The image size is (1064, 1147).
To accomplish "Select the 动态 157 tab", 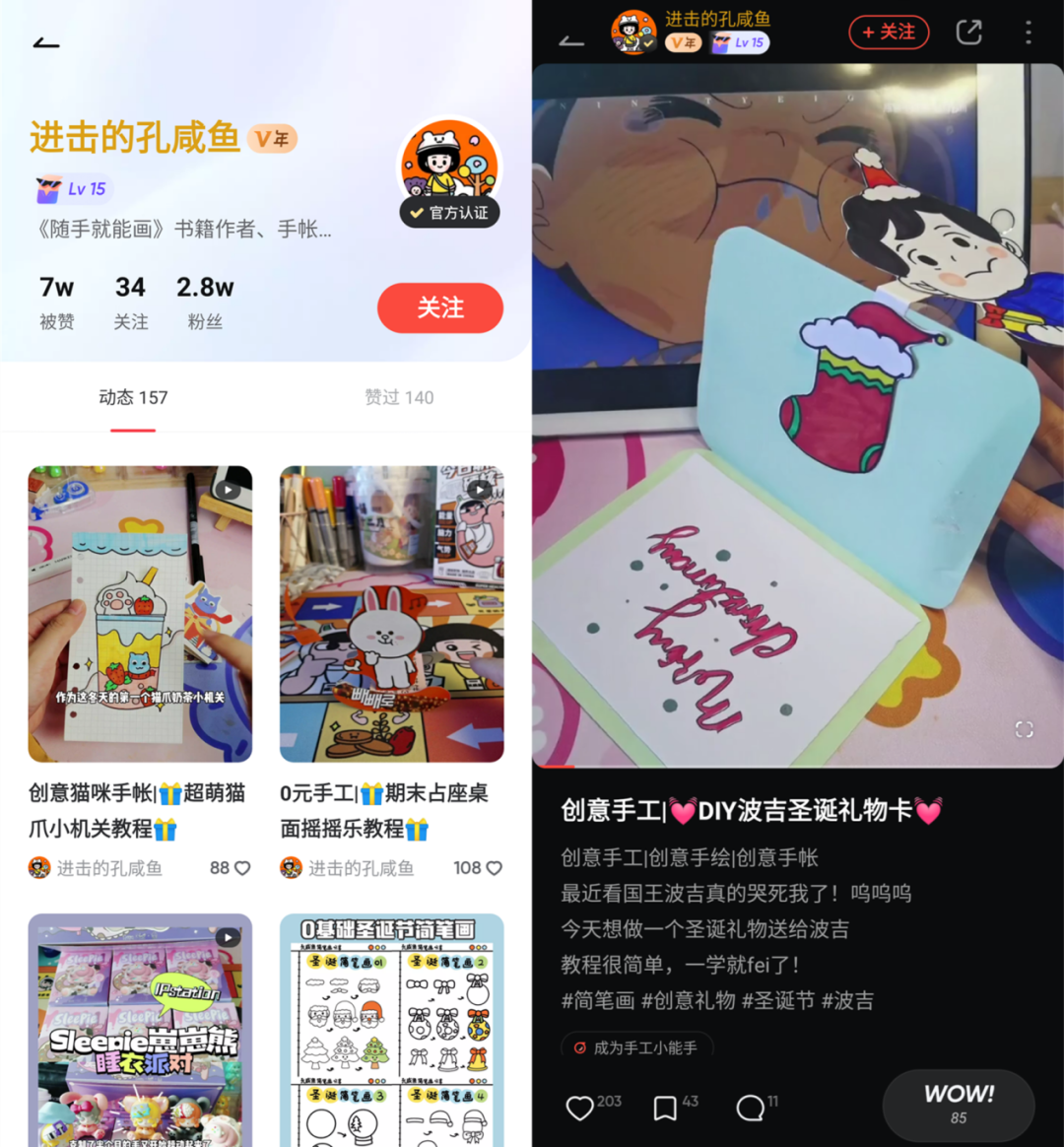I will coord(133,397).
